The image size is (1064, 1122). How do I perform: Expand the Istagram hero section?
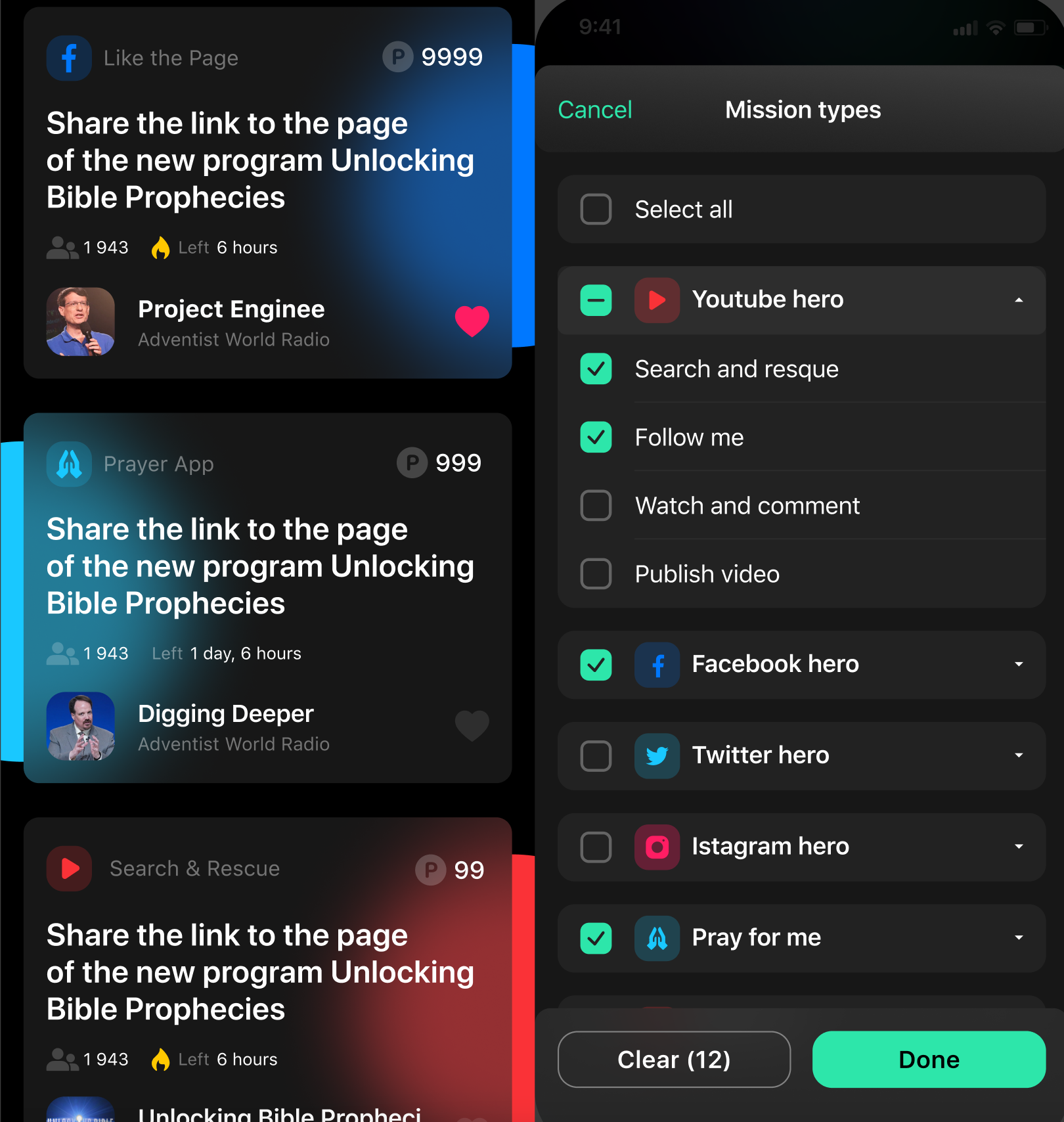pos(1019,847)
